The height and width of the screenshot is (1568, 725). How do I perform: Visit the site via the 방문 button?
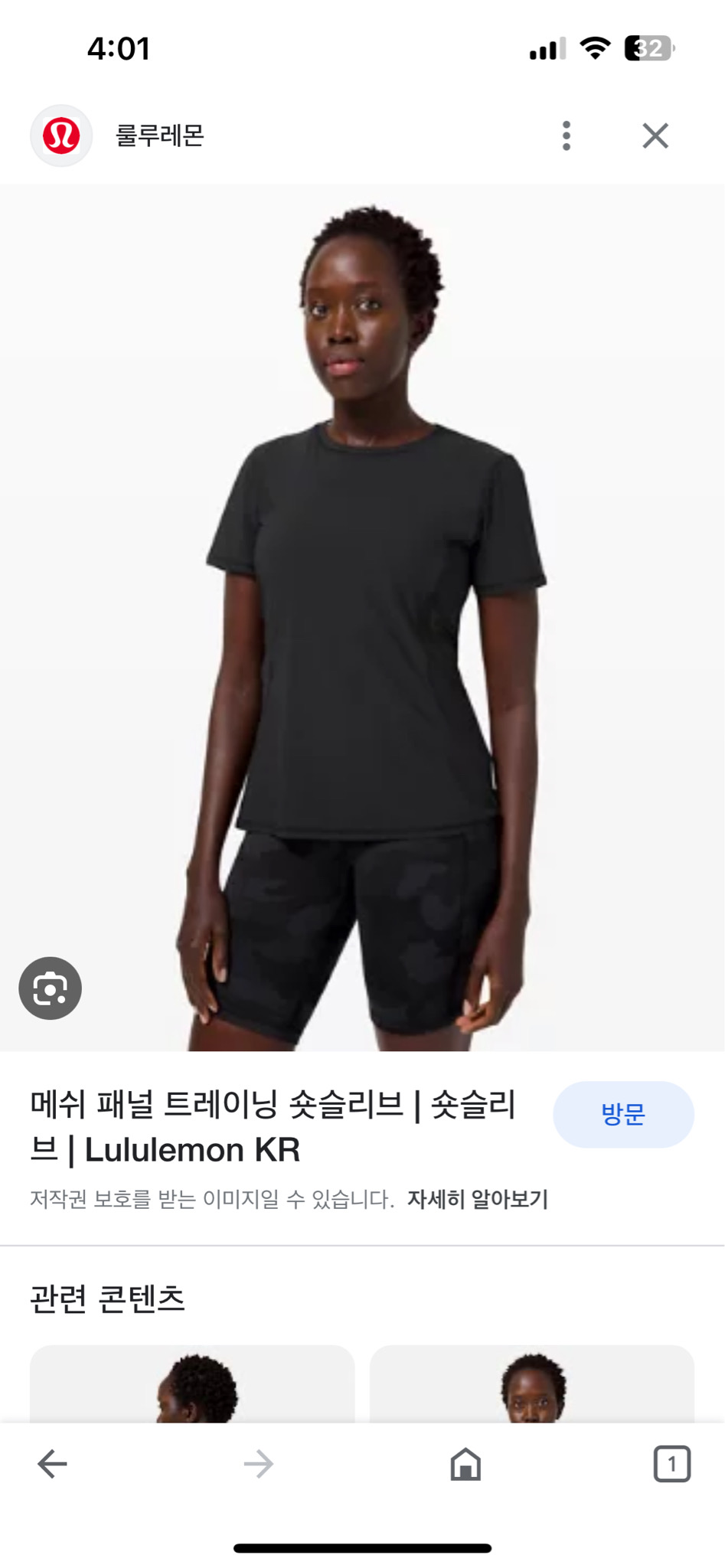[x=624, y=1115]
